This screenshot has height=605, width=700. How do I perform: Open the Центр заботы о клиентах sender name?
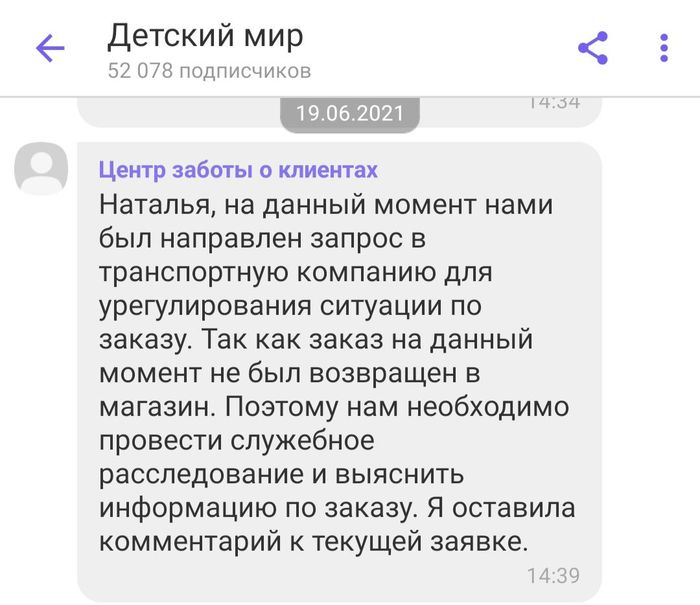tap(238, 170)
